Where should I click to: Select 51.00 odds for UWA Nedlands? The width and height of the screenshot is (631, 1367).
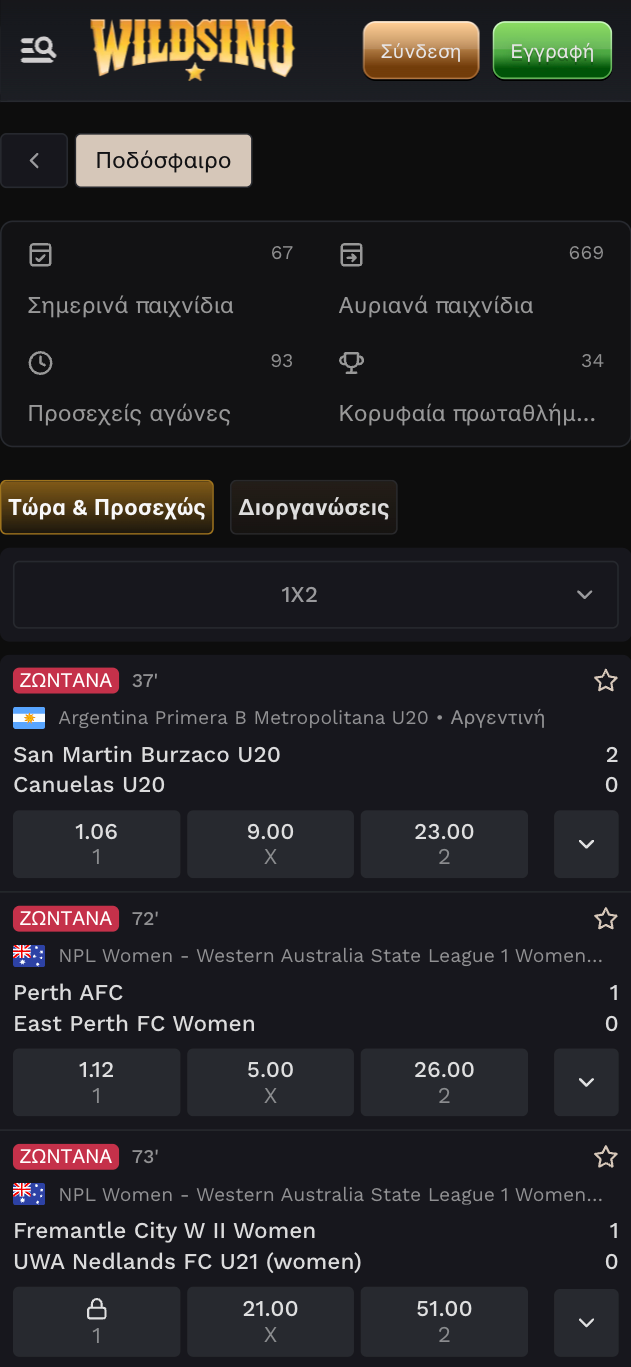pos(444,1321)
